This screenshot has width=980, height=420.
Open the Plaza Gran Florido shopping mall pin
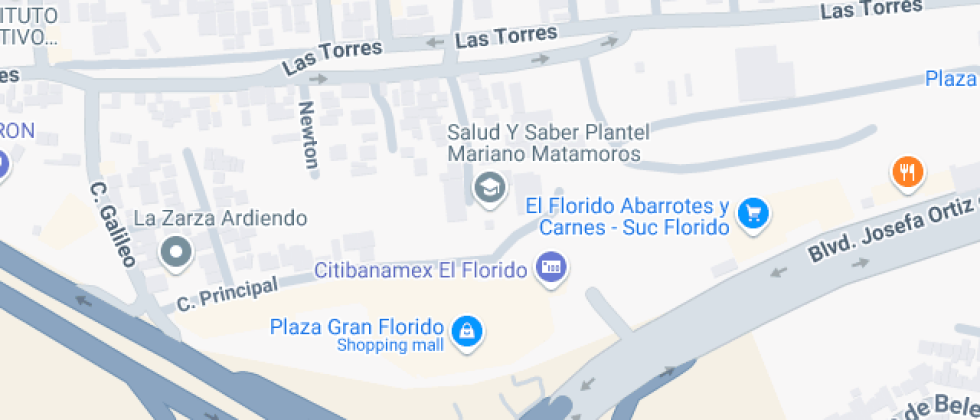click(x=467, y=330)
